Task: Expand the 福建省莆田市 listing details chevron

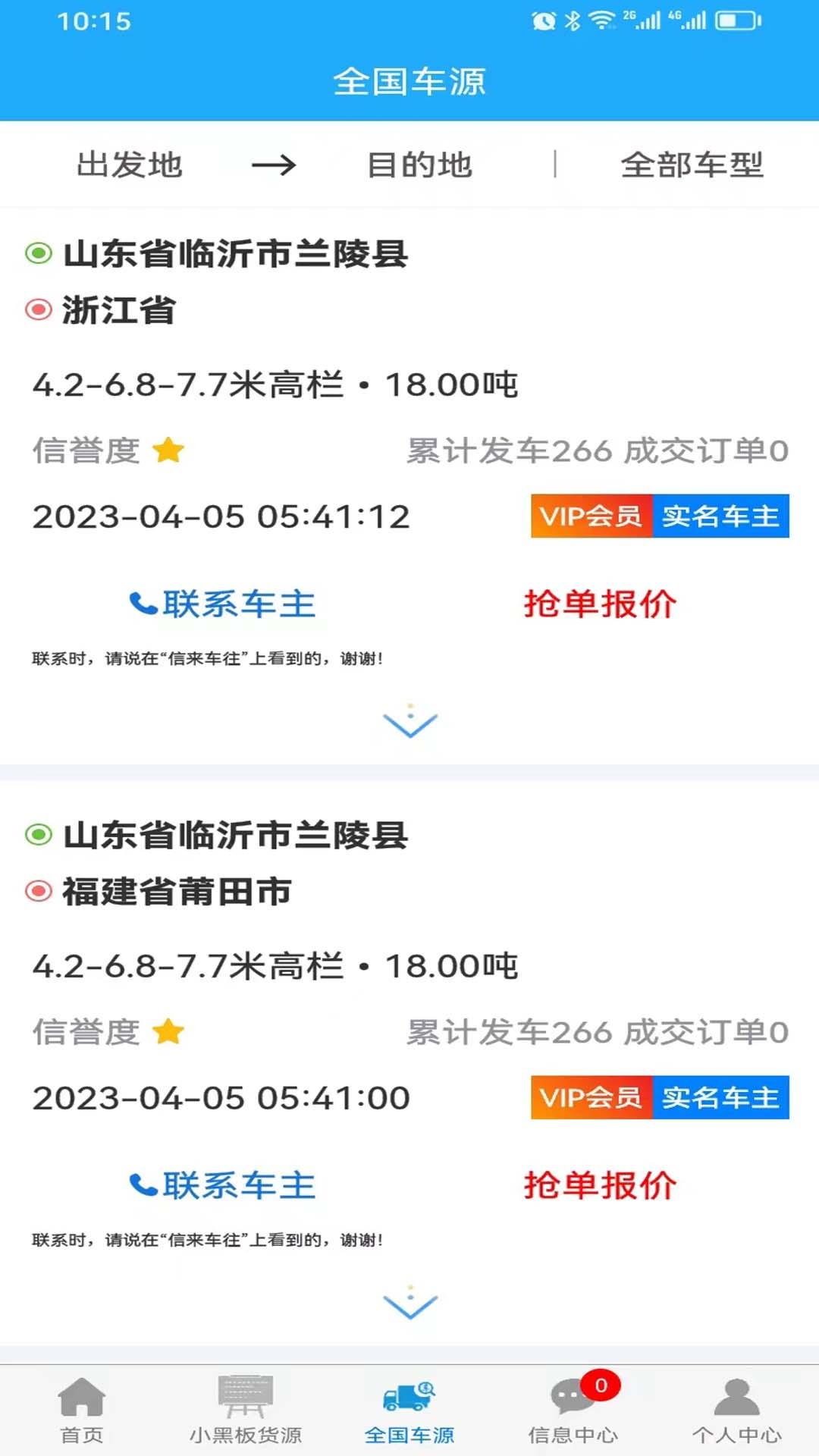Action: 410,1304
